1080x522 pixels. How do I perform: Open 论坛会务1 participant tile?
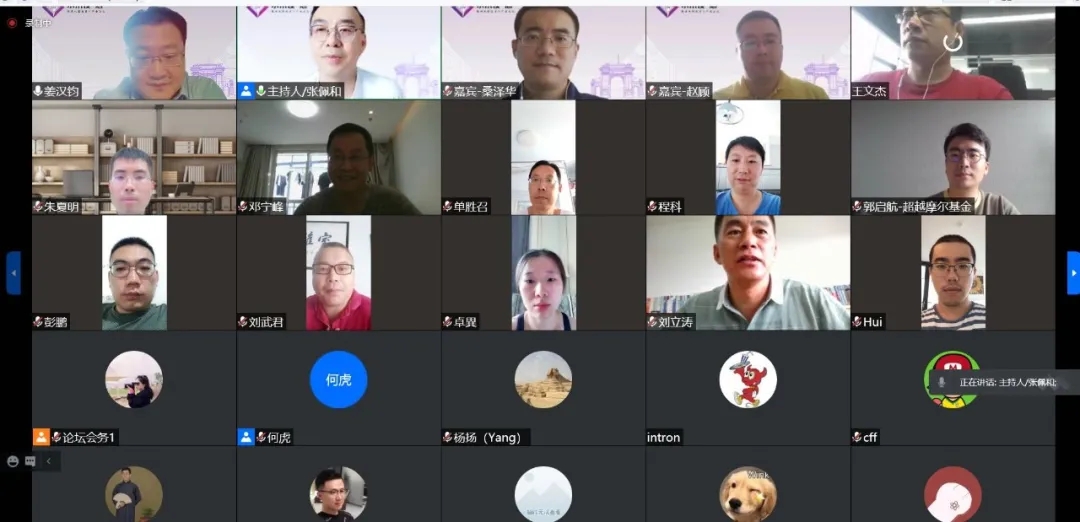coord(133,387)
